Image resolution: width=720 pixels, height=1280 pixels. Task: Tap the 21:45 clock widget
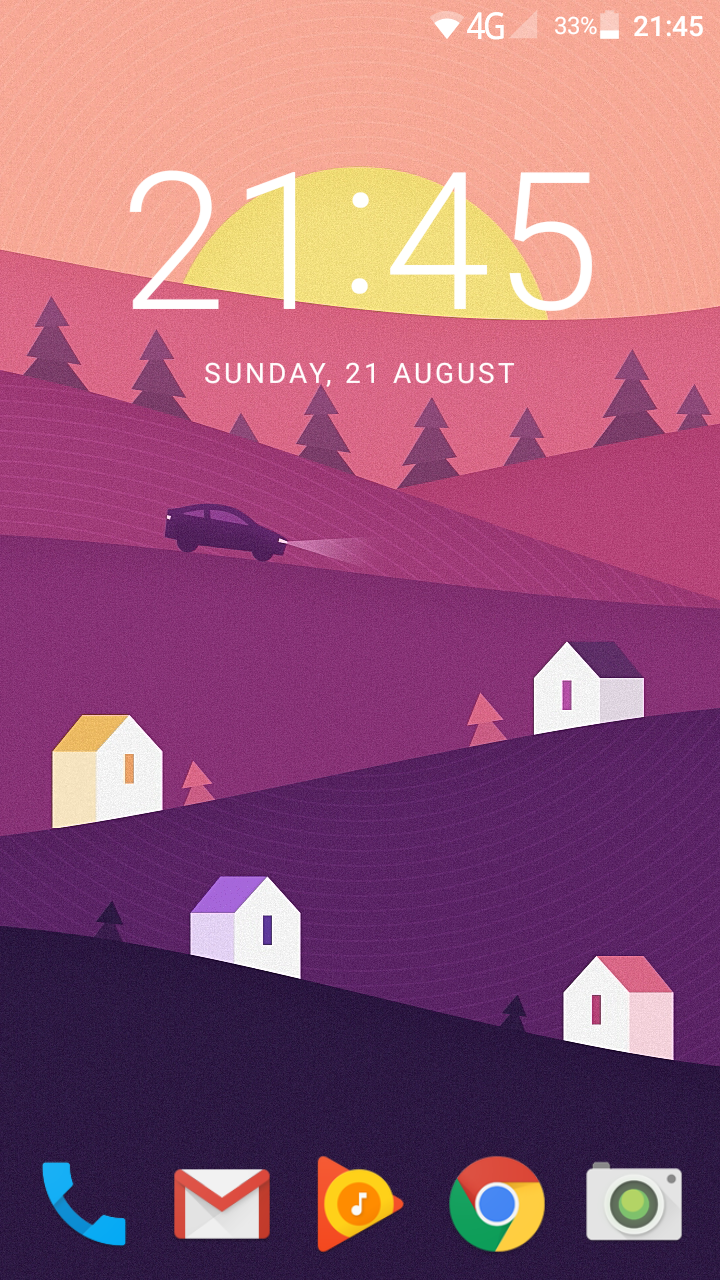(x=360, y=242)
